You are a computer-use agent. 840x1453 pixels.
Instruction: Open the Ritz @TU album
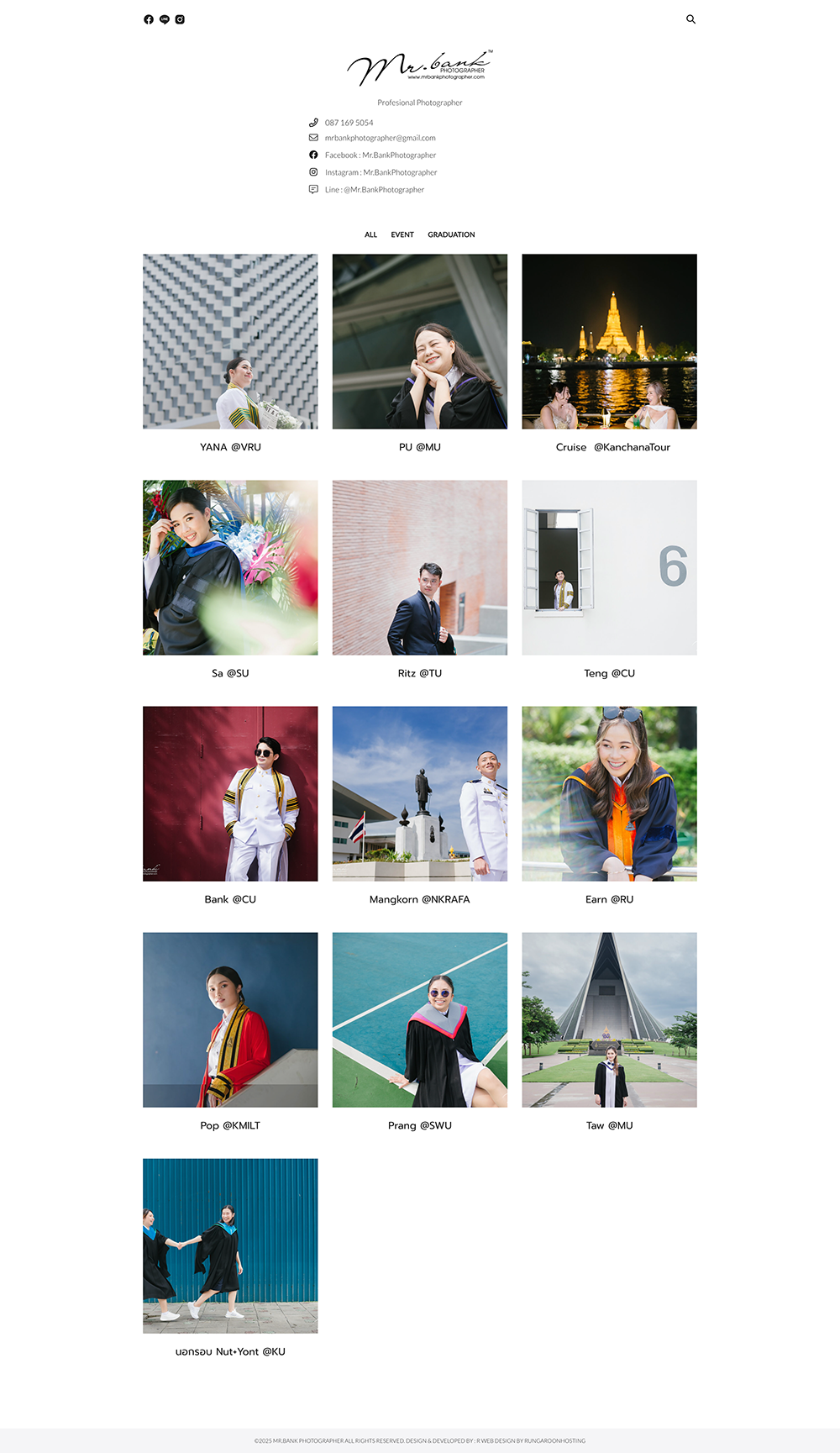[420, 568]
